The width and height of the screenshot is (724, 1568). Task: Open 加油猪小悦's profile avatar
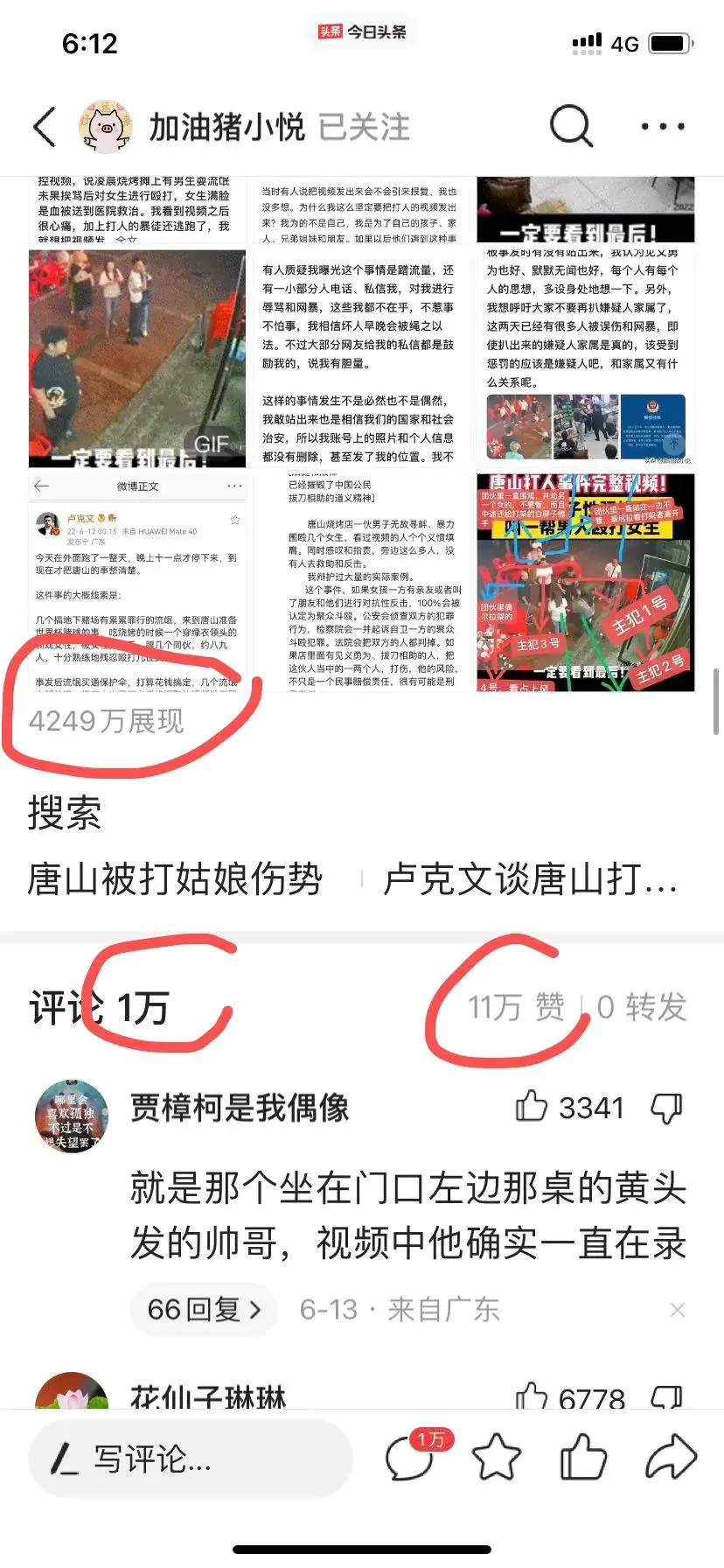point(106,127)
